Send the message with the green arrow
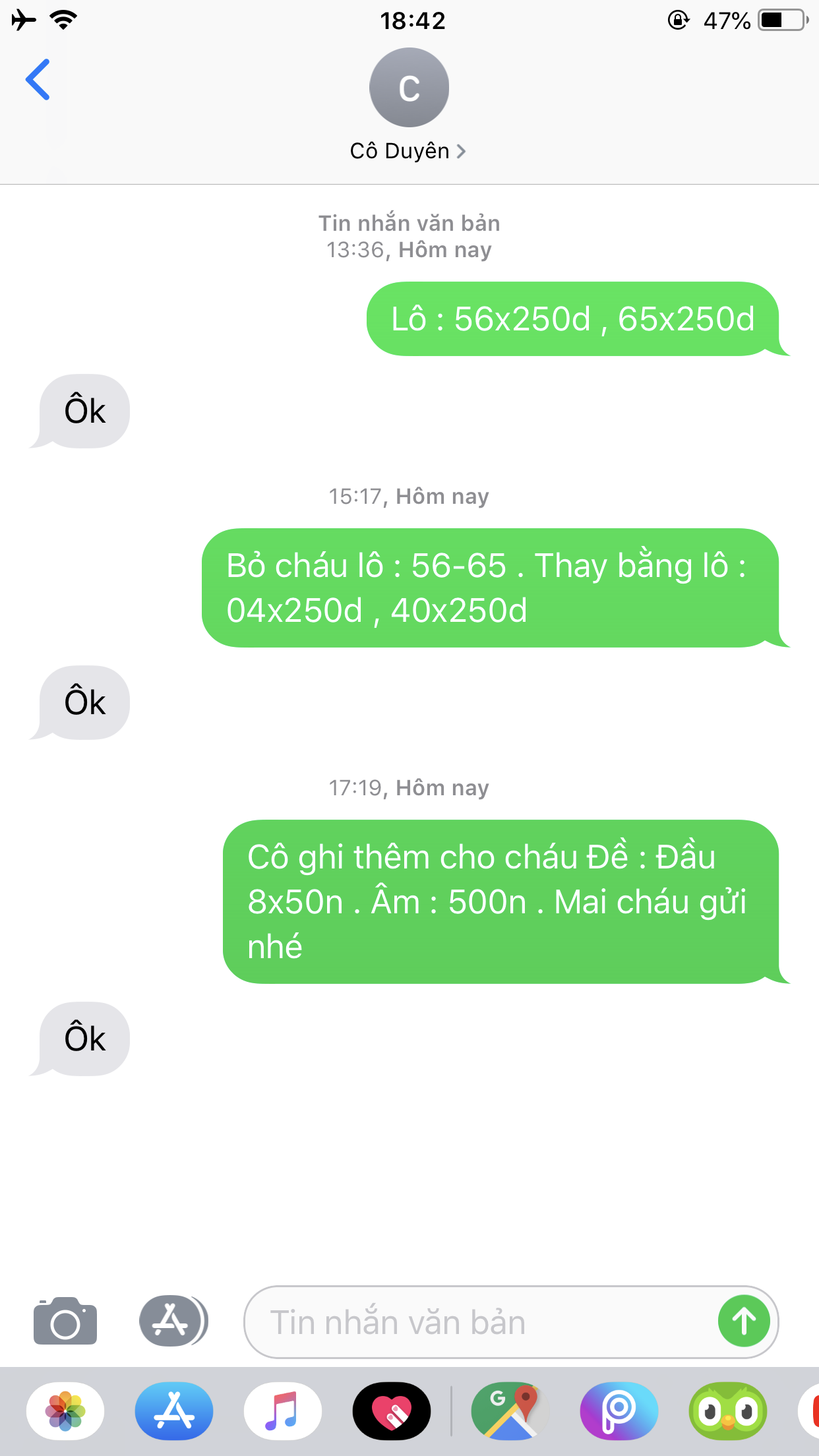The height and width of the screenshot is (1456, 819). [743, 1321]
